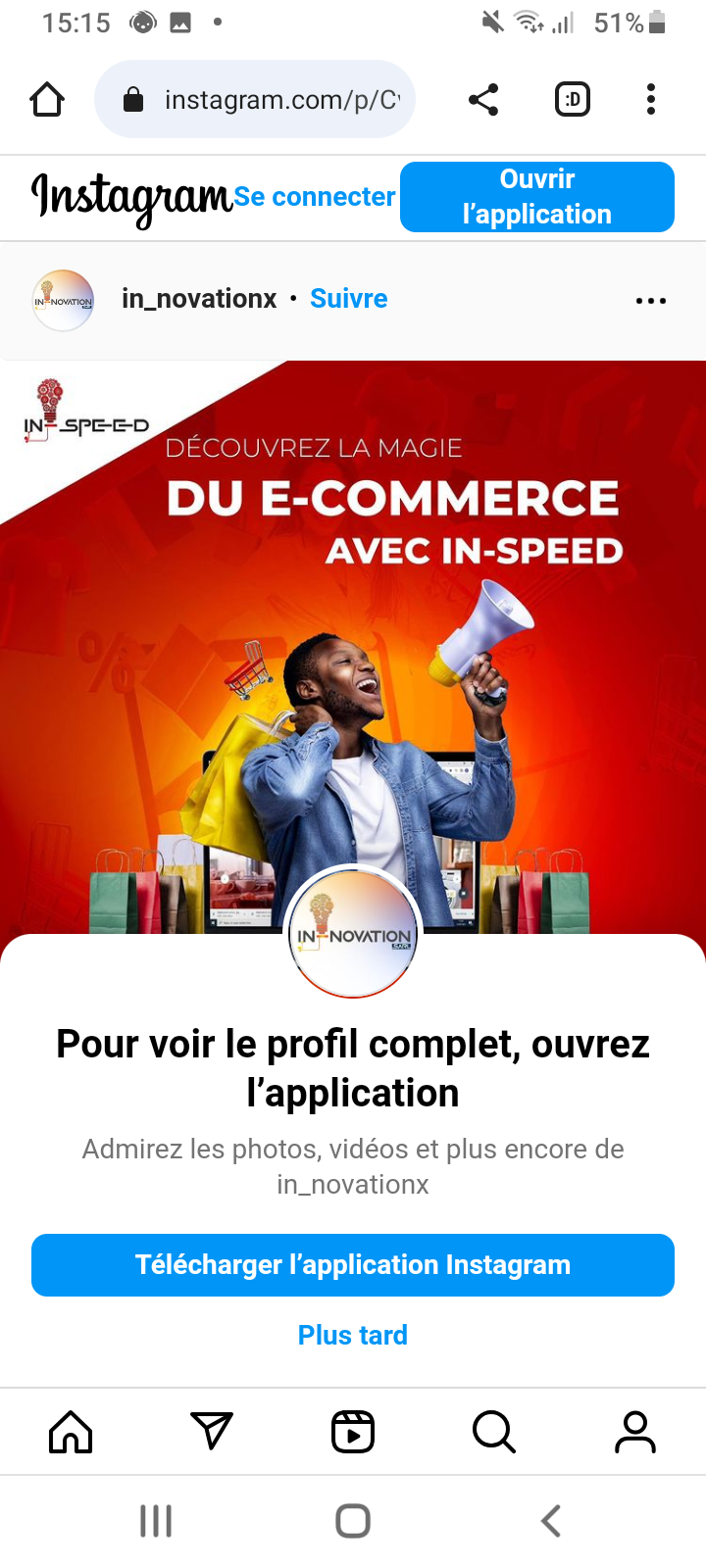
Task: Open recent apps from navigation bar
Action: pyautogui.click(x=156, y=1521)
